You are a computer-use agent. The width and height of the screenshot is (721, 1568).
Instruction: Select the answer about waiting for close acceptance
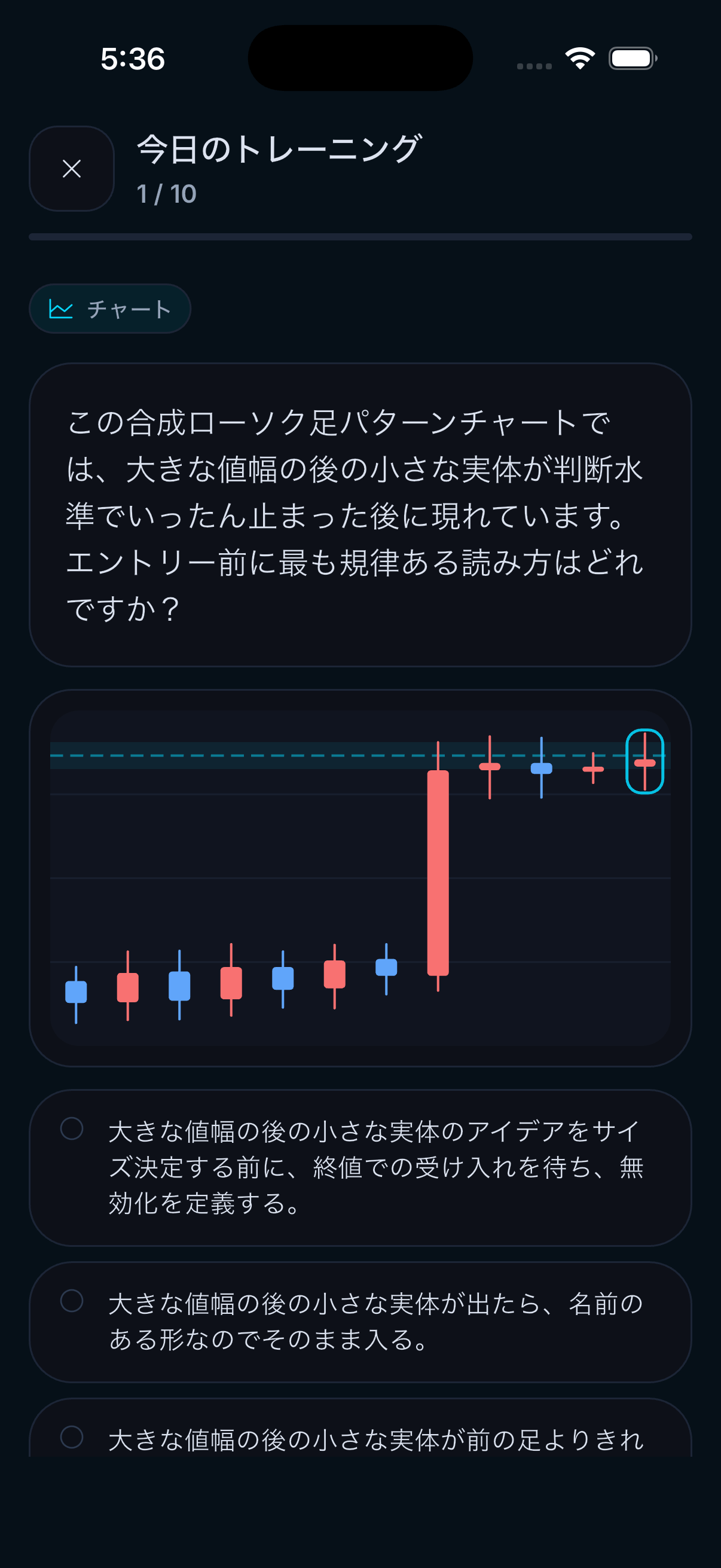point(360,1167)
